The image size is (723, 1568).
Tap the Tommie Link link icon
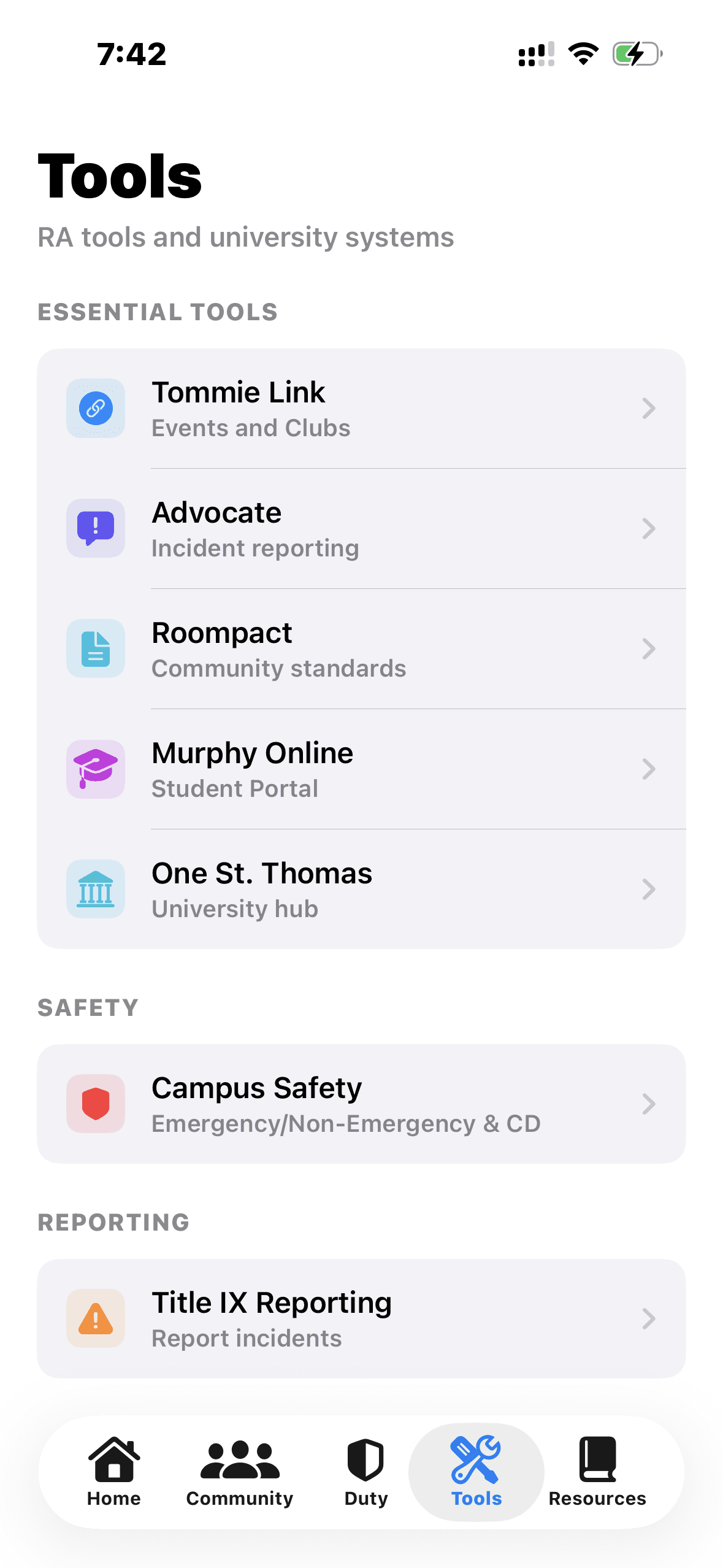click(x=96, y=408)
